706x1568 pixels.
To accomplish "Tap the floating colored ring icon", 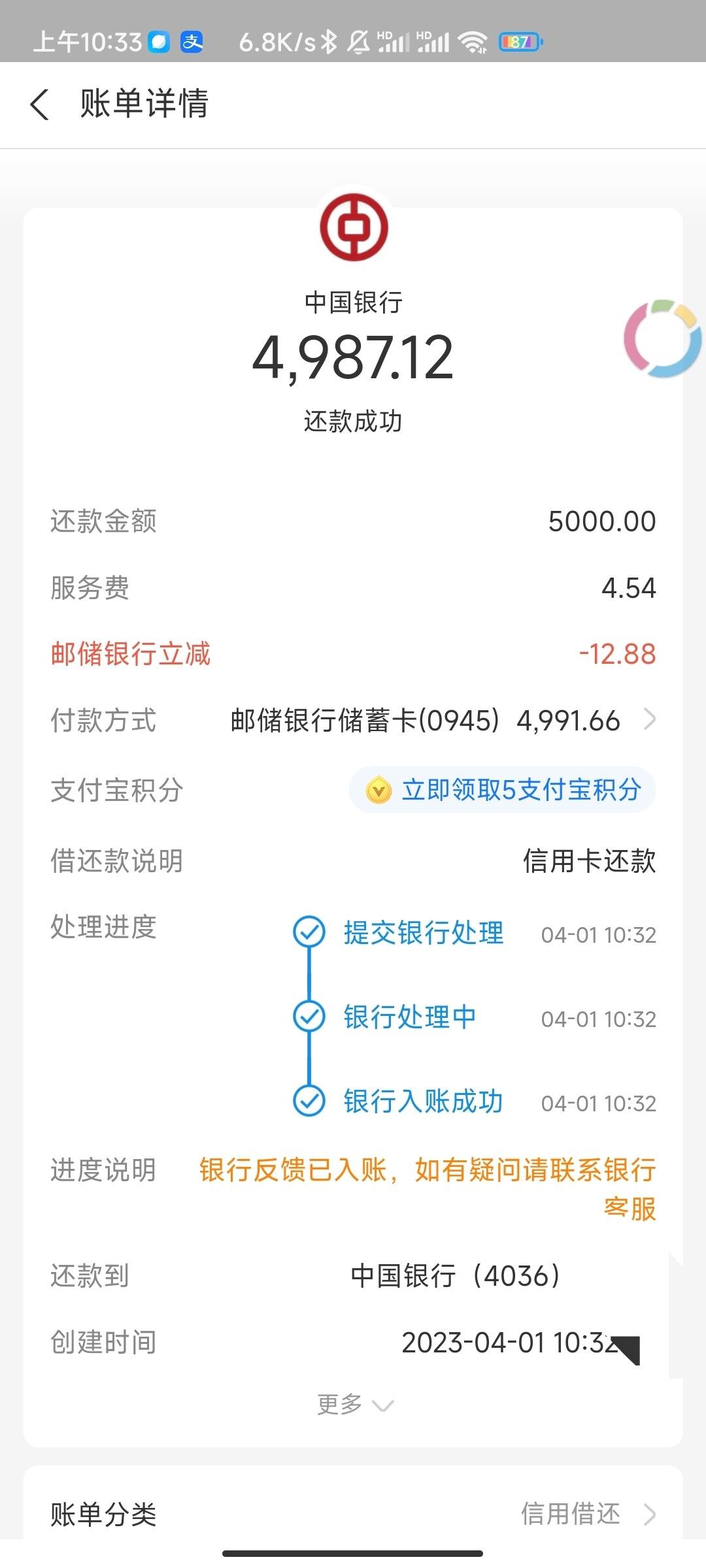I will (662, 338).
